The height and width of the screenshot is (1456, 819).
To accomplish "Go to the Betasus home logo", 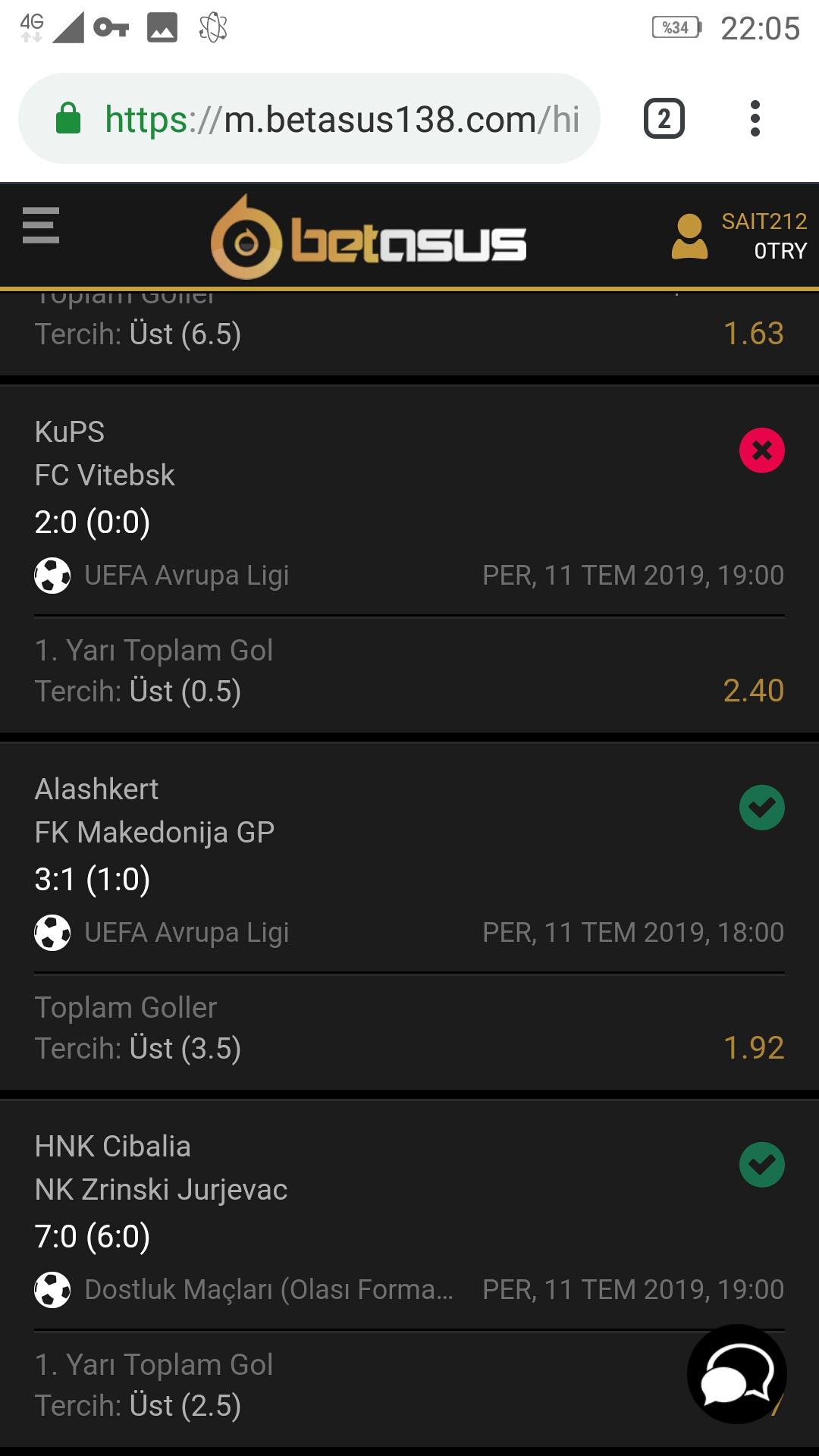I will (369, 237).
